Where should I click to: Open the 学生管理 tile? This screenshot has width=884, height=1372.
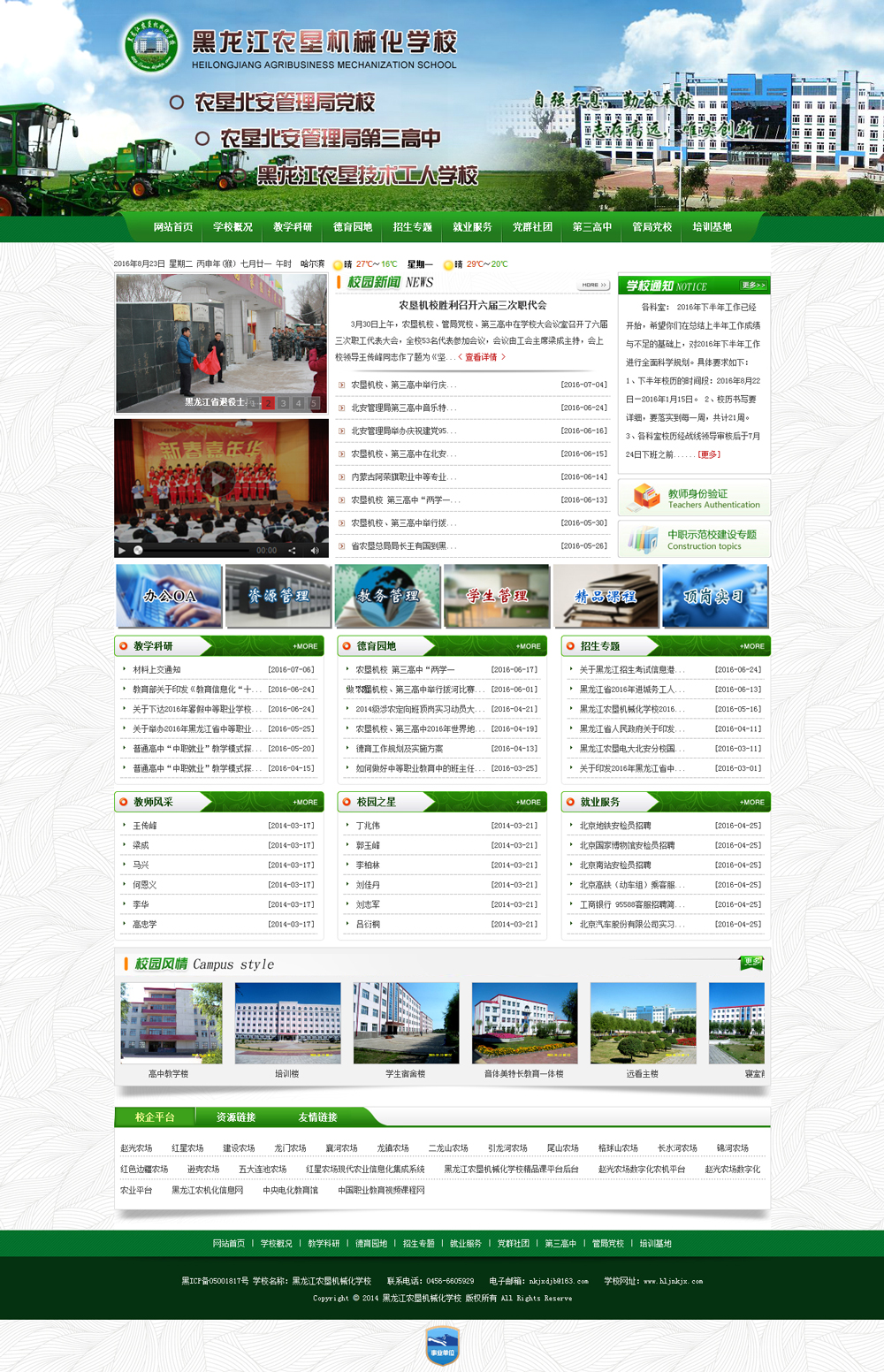pos(496,596)
